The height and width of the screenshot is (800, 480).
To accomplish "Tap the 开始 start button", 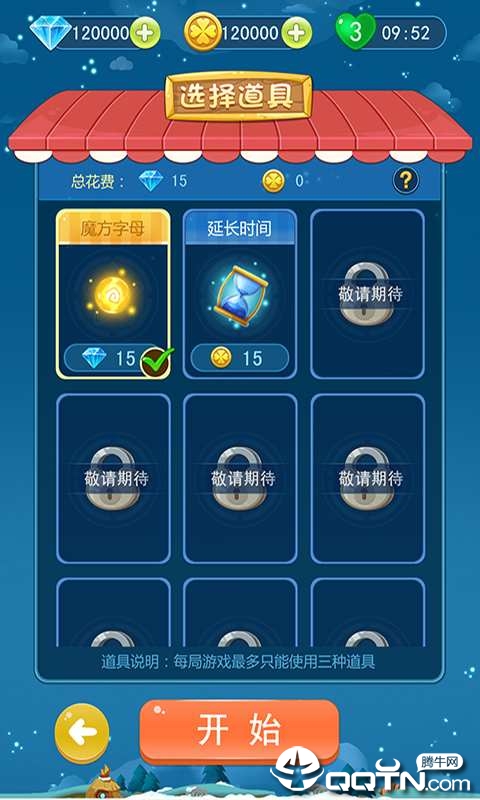I will [x=239, y=730].
